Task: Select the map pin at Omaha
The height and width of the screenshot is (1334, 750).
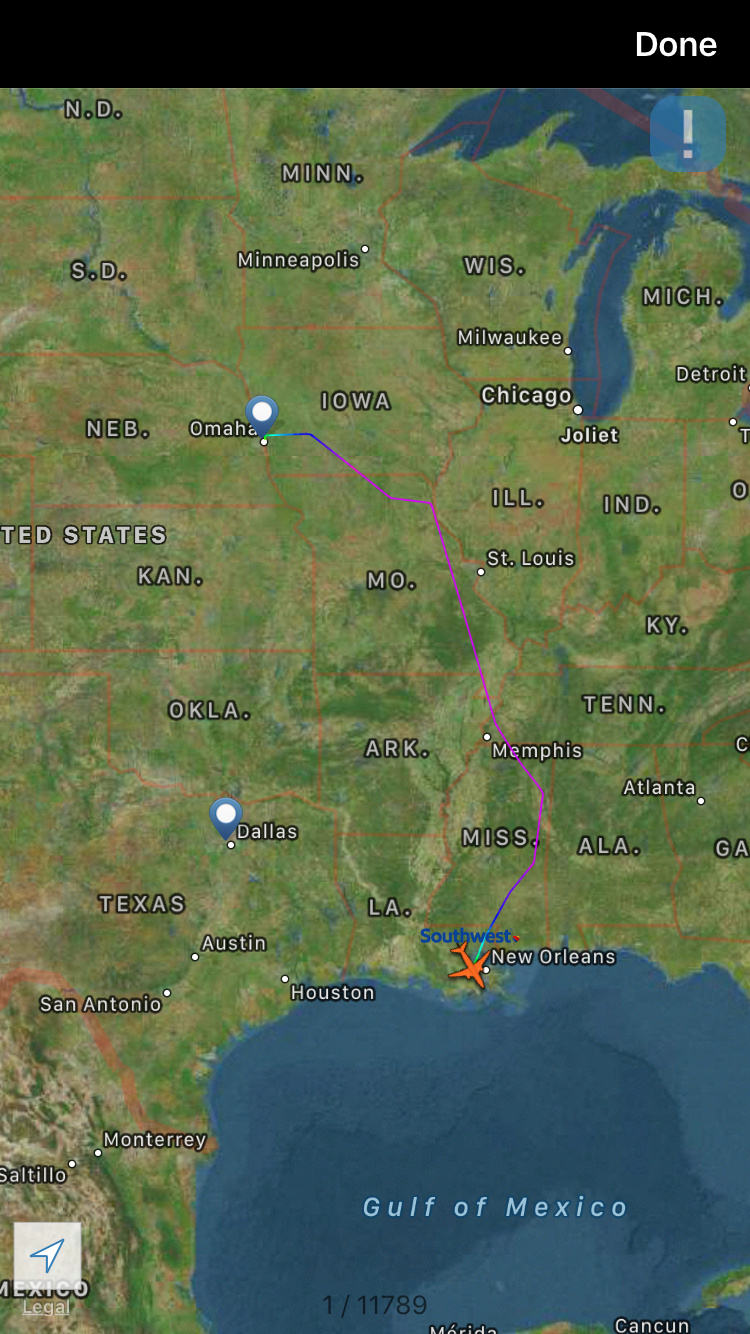Action: pyautogui.click(x=262, y=414)
